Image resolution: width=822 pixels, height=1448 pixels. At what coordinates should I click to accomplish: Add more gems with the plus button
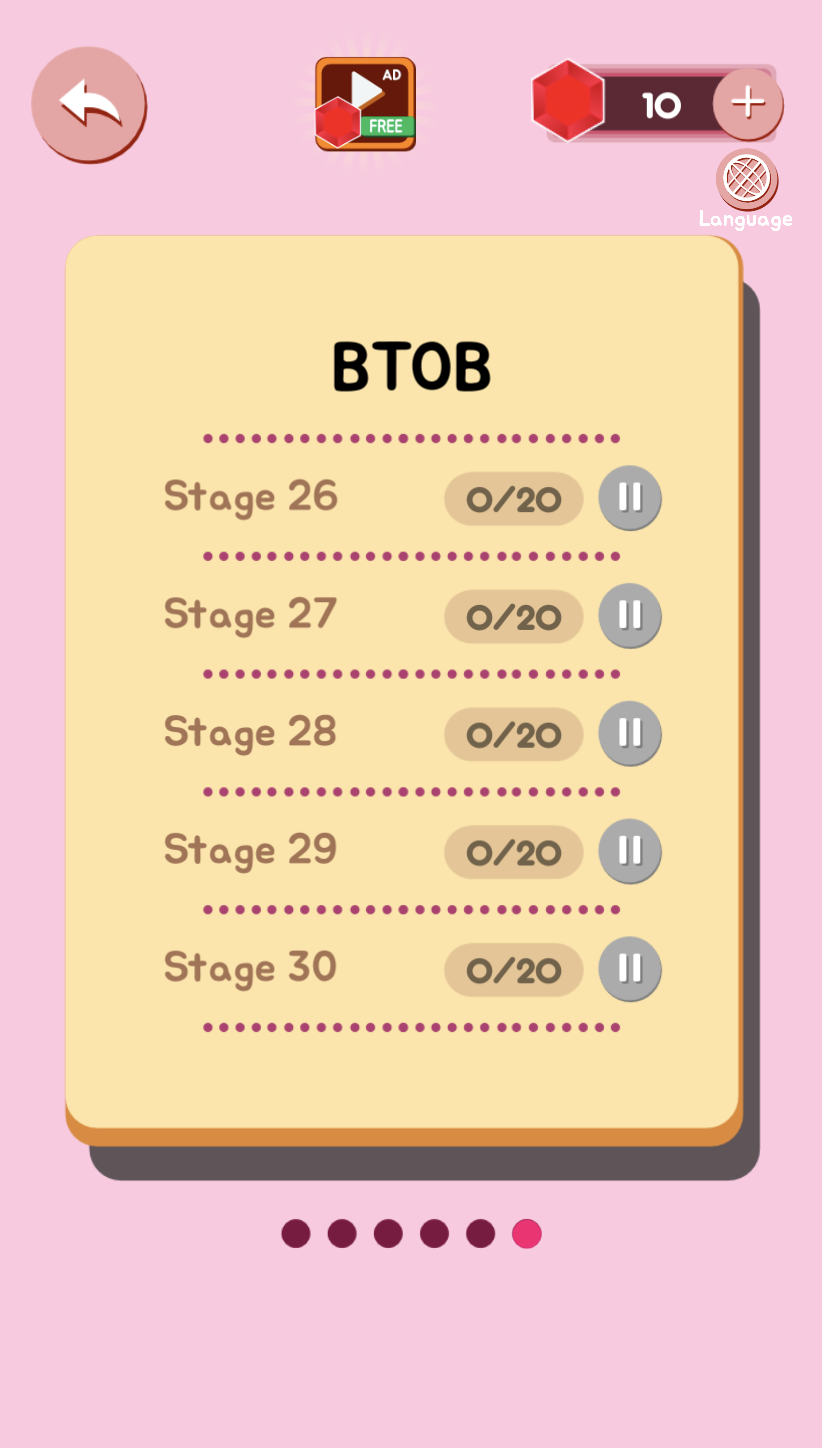pos(748,103)
